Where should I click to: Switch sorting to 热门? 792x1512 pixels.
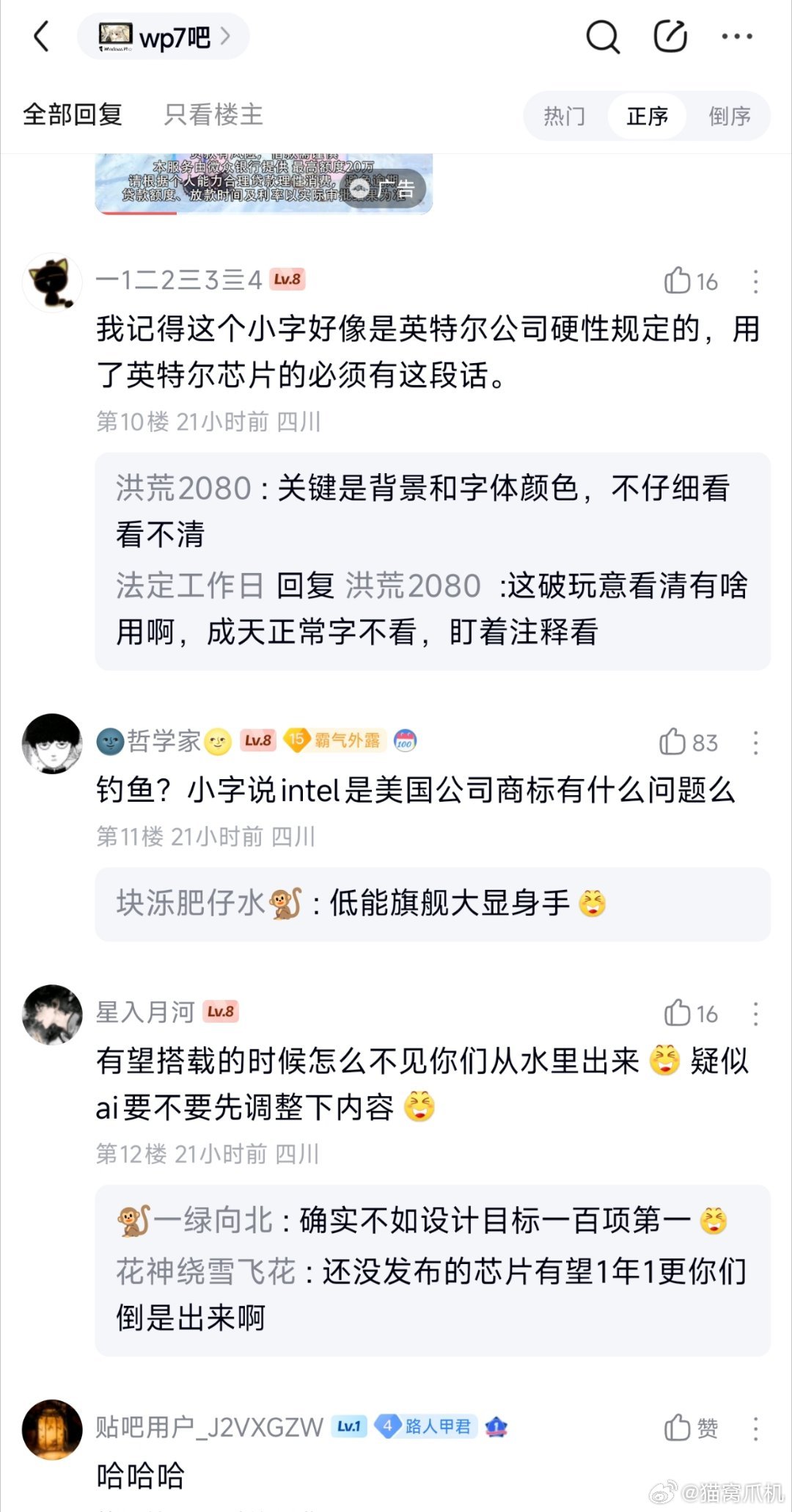pos(563,117)
